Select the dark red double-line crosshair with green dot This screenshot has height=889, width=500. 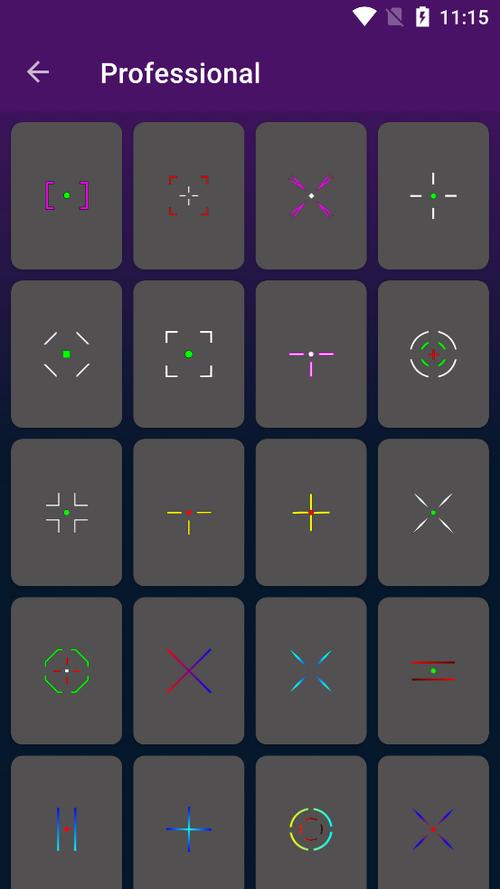coord(434,670)
